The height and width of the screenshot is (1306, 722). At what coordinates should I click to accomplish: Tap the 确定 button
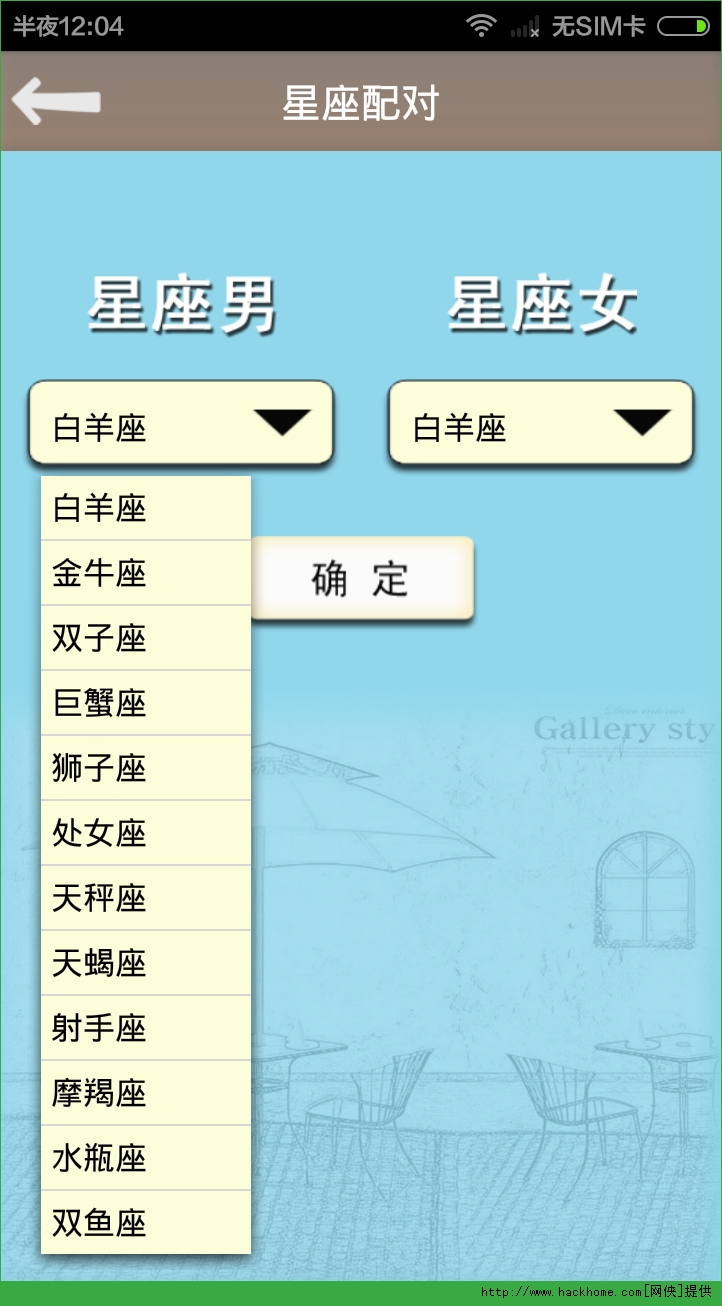[361, 578]
